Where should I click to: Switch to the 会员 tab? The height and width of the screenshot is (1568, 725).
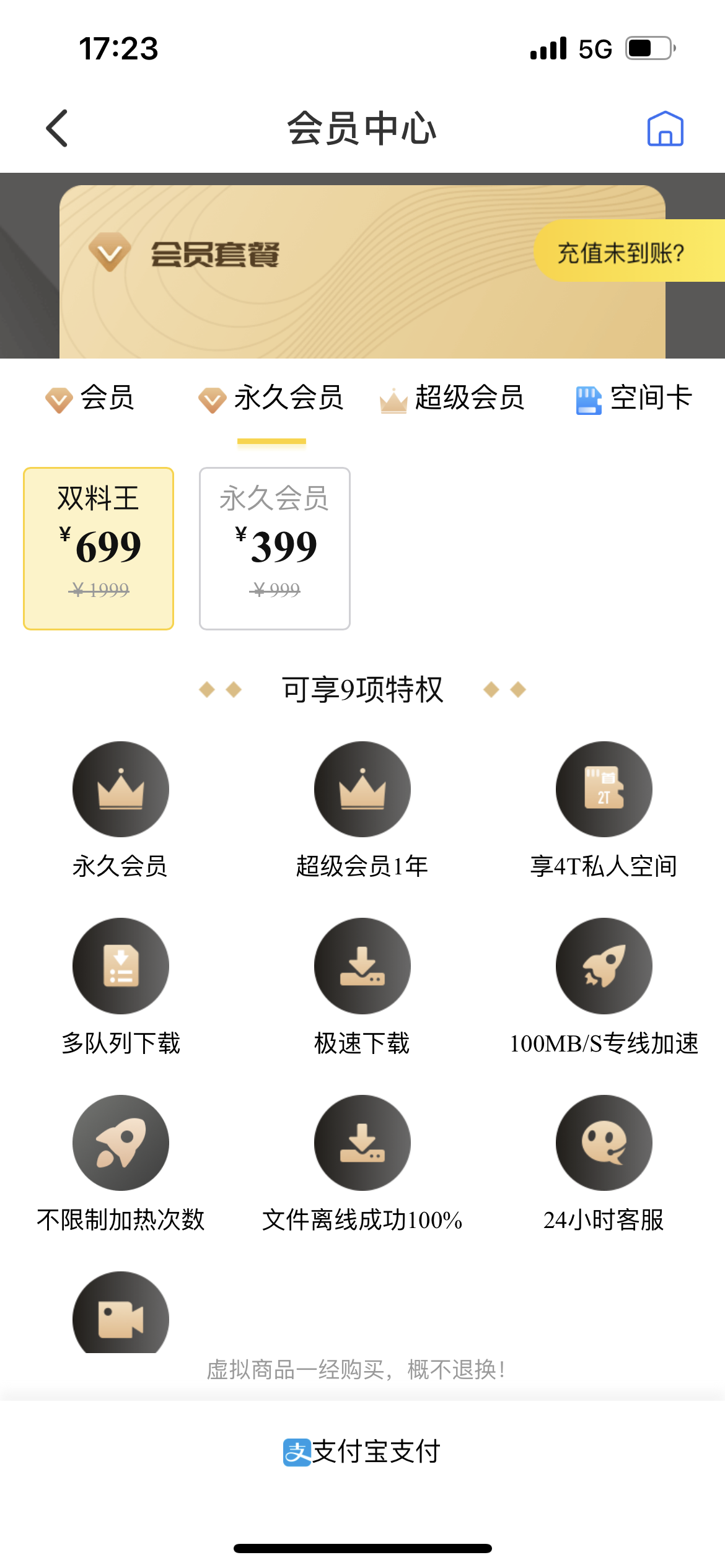click(90, 398)
